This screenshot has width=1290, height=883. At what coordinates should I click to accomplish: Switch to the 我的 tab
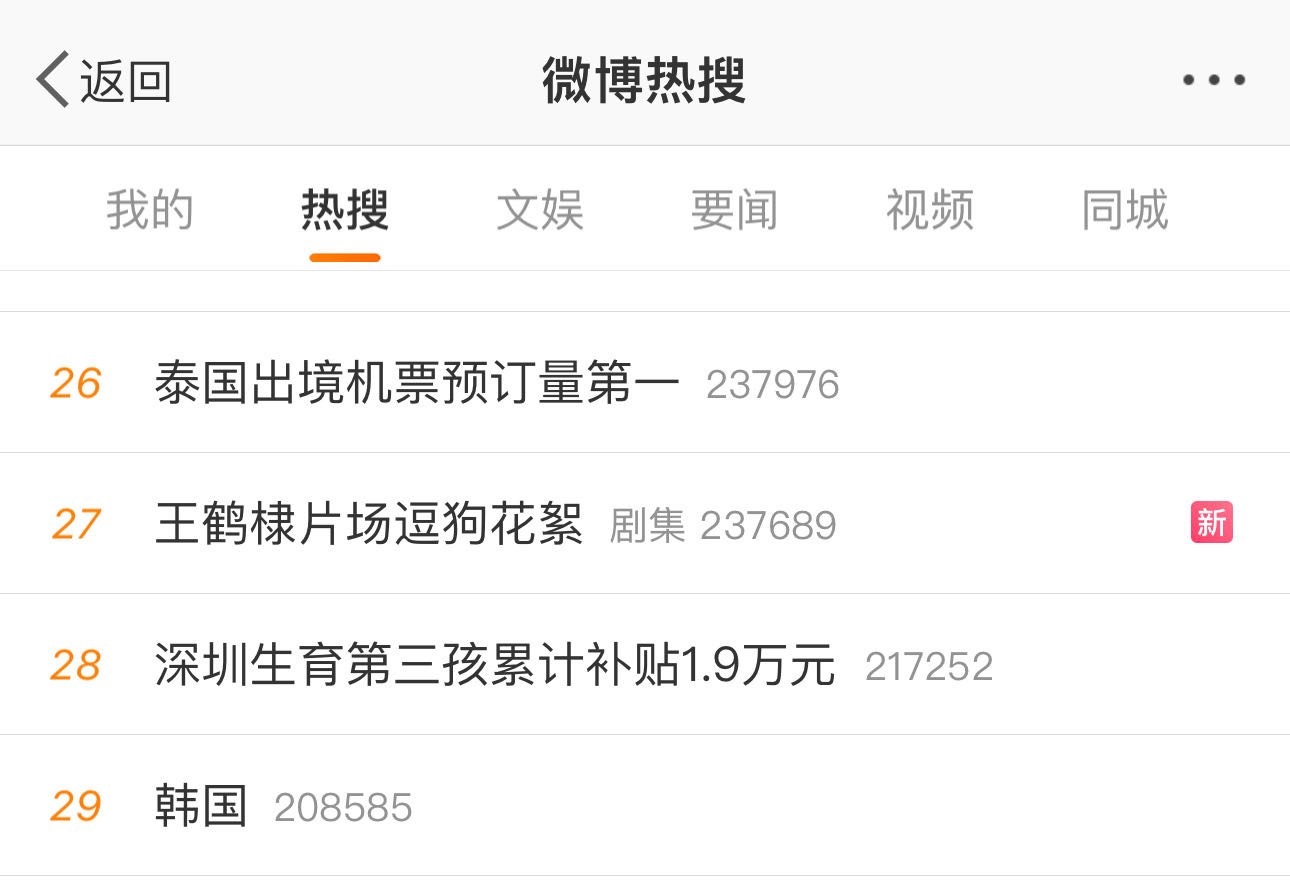(x=150, y=210)
